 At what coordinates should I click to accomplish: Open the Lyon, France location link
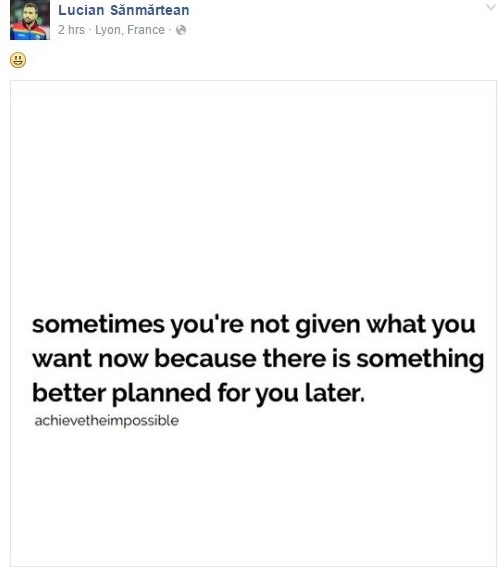point(130,30)
